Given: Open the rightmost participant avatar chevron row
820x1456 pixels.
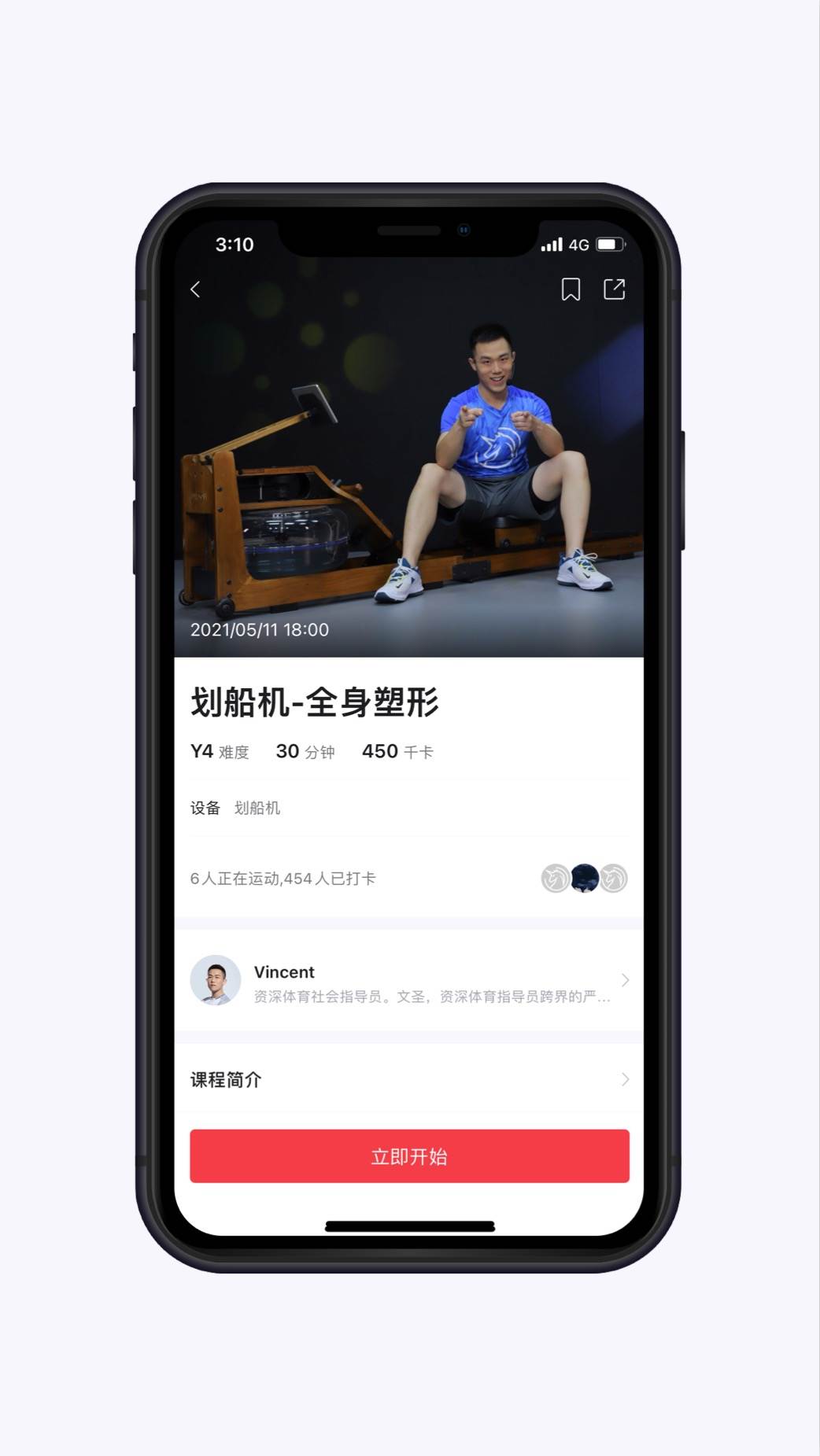Looking at the screenshot, I should 615,879.
